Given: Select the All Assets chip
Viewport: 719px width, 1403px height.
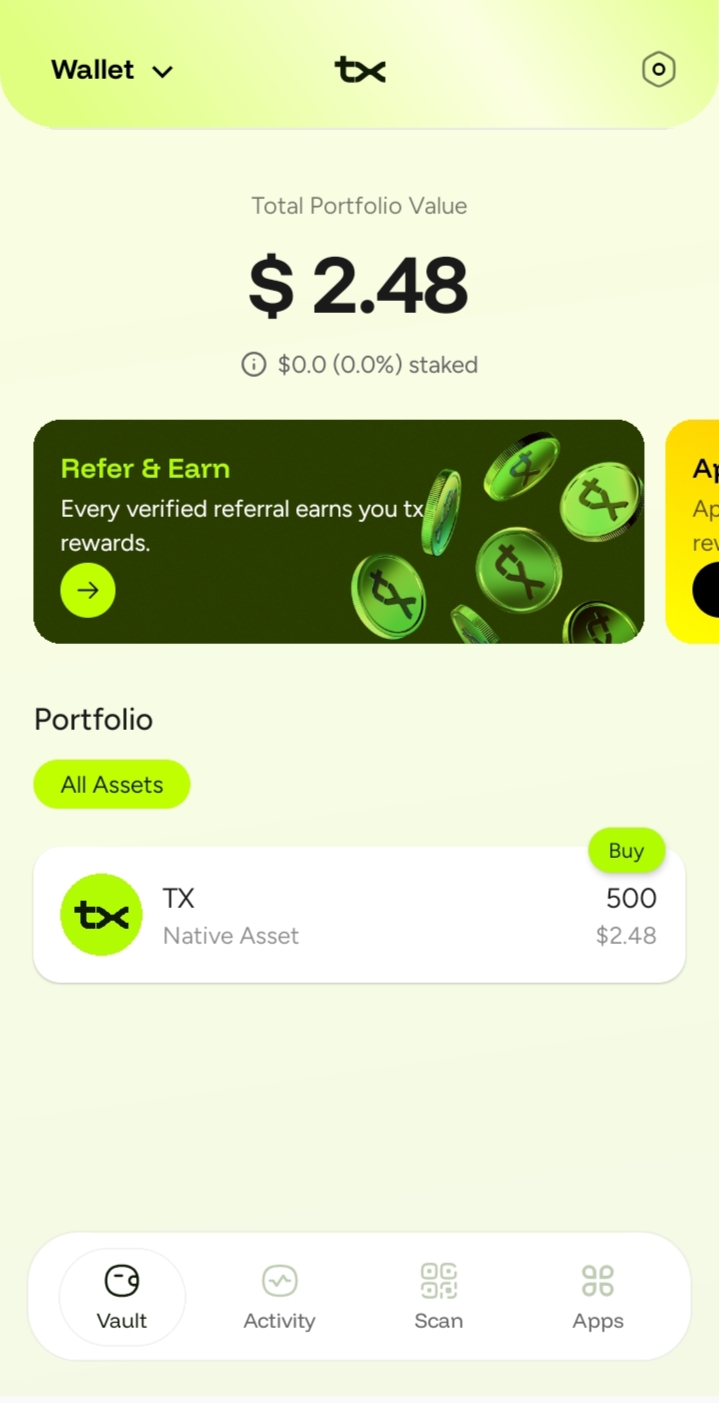Looking at the screenshot, I should click(x=112, y=785).
